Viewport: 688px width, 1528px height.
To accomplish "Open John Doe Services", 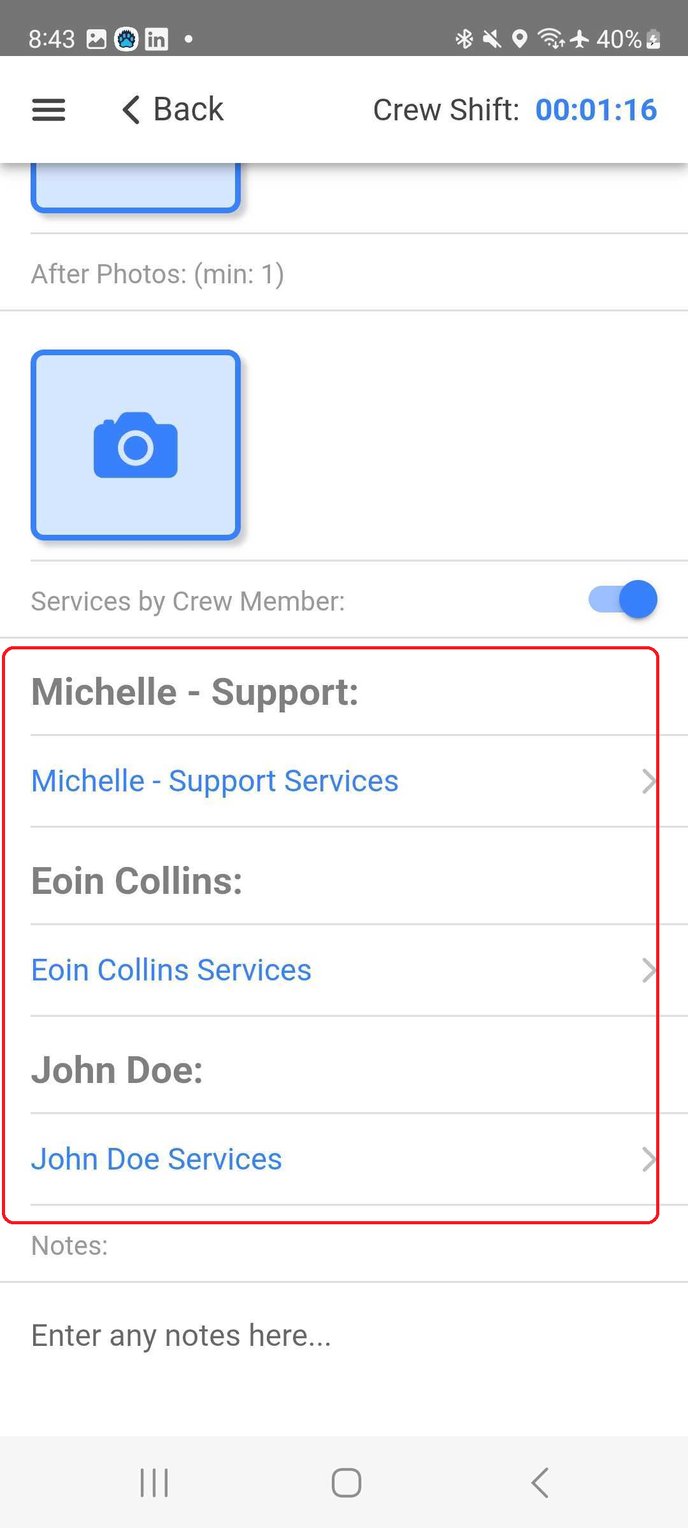I will [344, 1159].
